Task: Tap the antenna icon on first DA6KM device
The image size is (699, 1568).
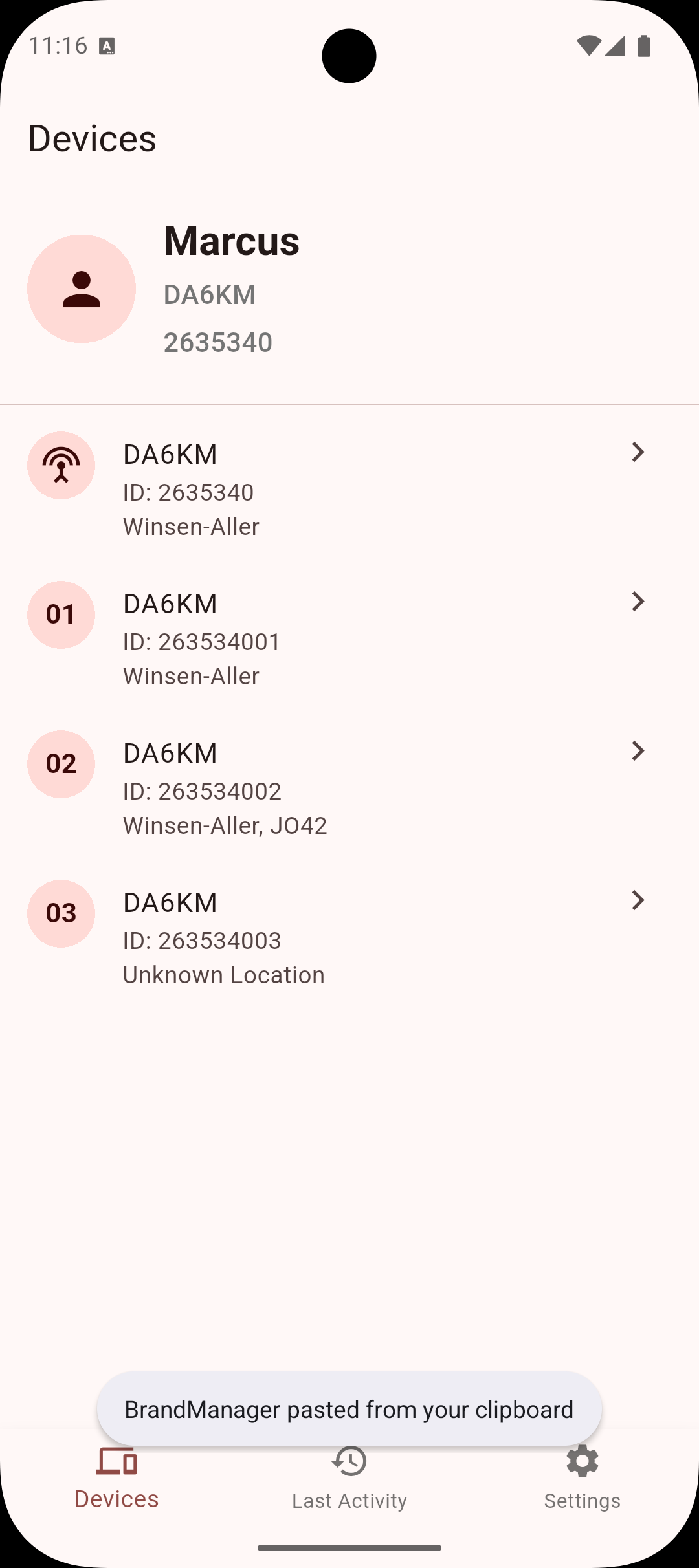Action: [61, 465]
